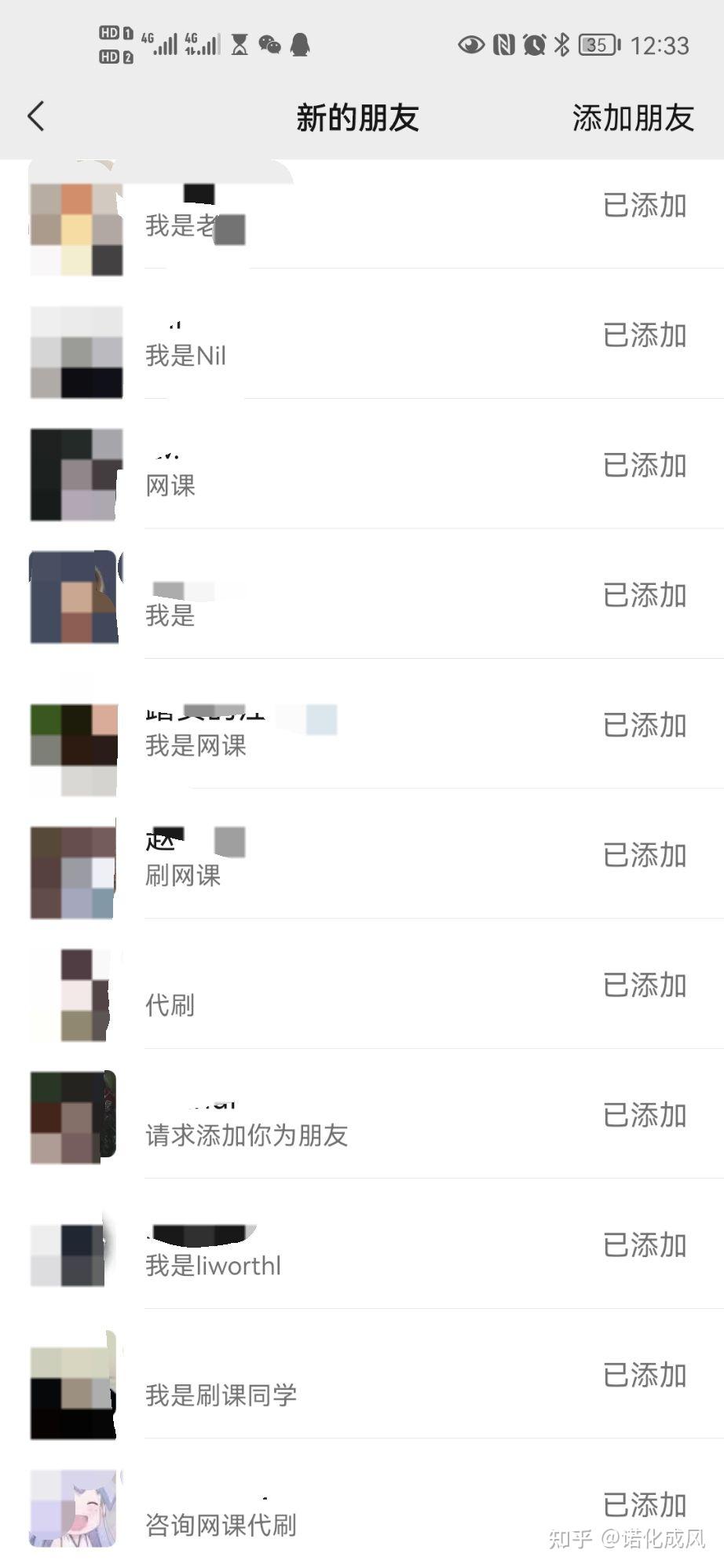Go back from 新的朋友 screen
The height and width of the screenshot is (1568, 724).
(x=36, y=117)
